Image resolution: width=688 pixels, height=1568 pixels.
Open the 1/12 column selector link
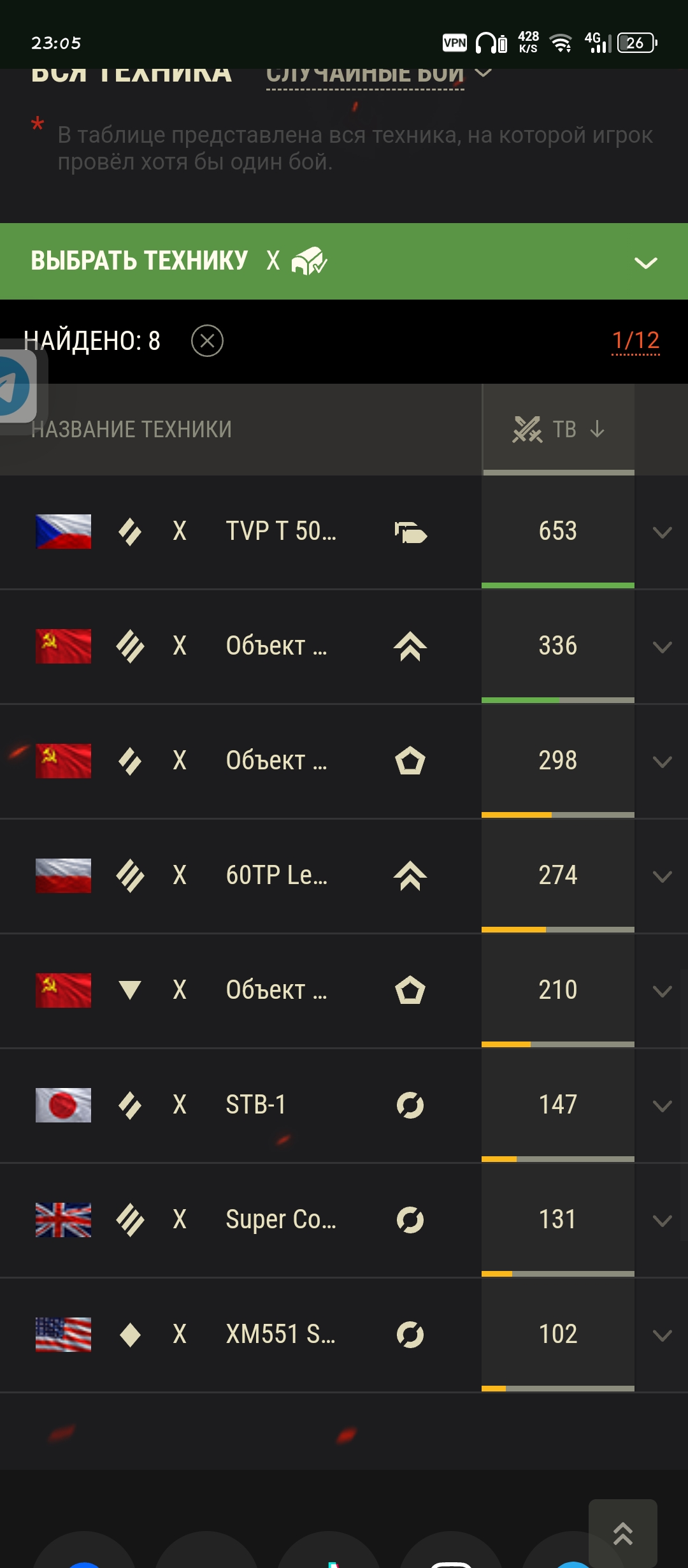click(635, 341)
